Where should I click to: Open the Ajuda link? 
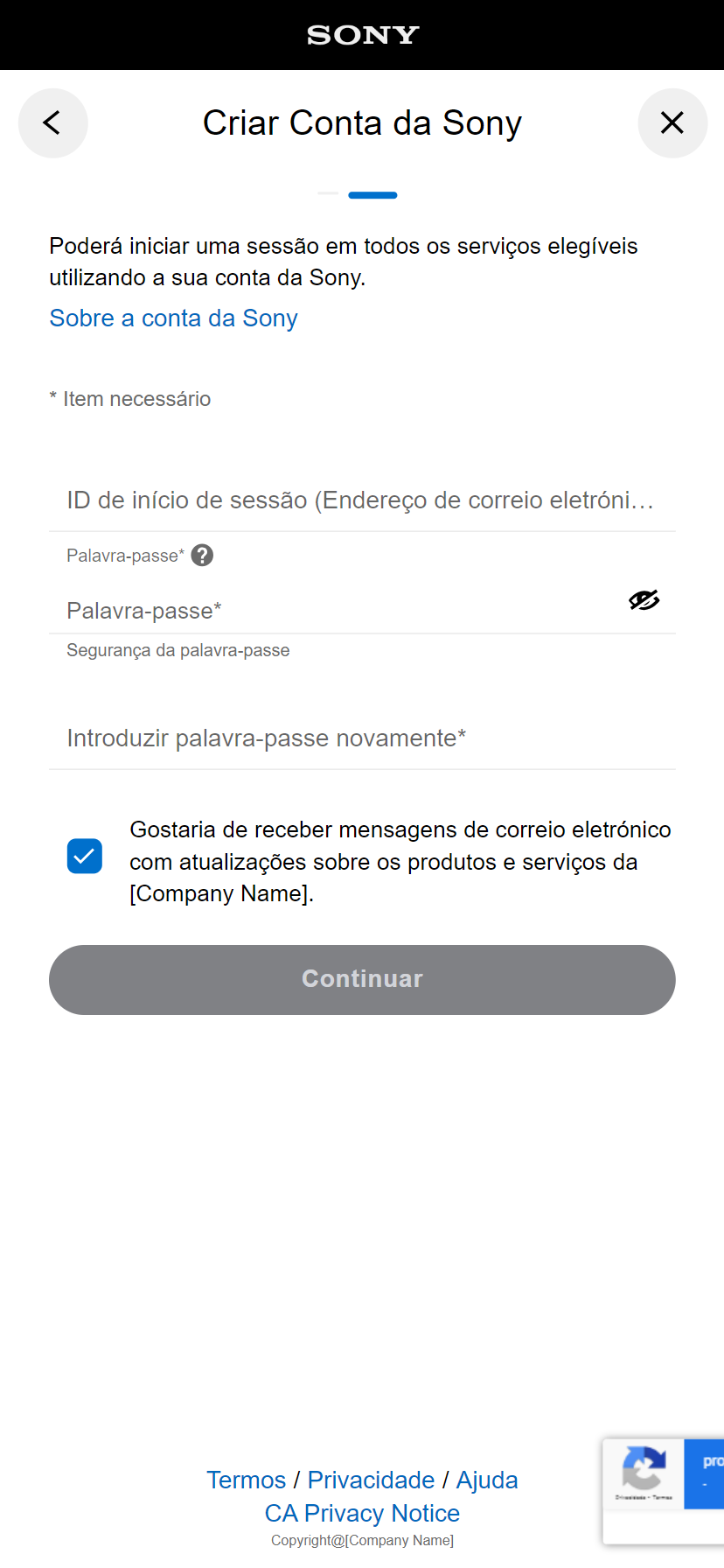pyautogui.click(x=487, y=1479)
